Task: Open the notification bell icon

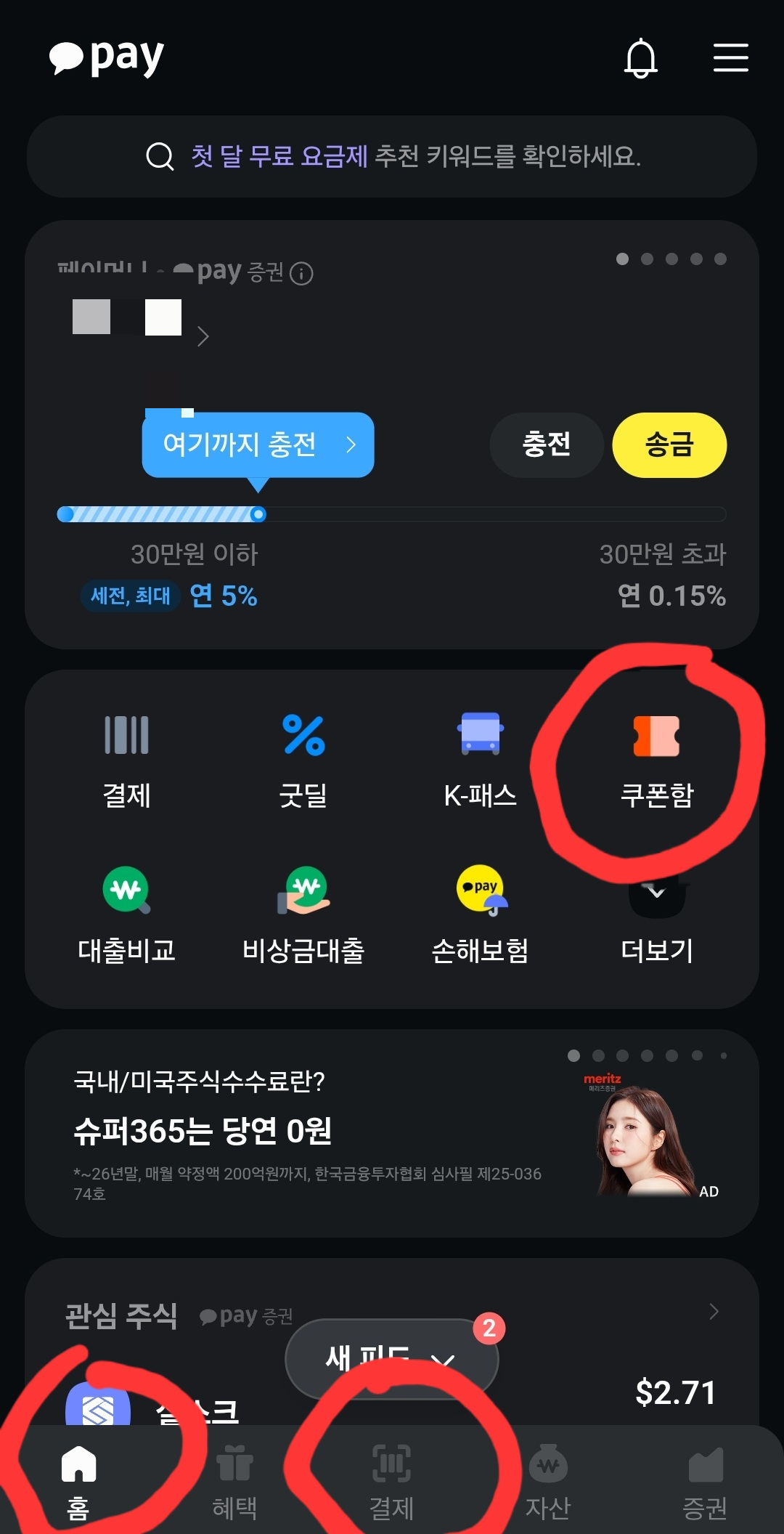Action: (x=640, y=60)
